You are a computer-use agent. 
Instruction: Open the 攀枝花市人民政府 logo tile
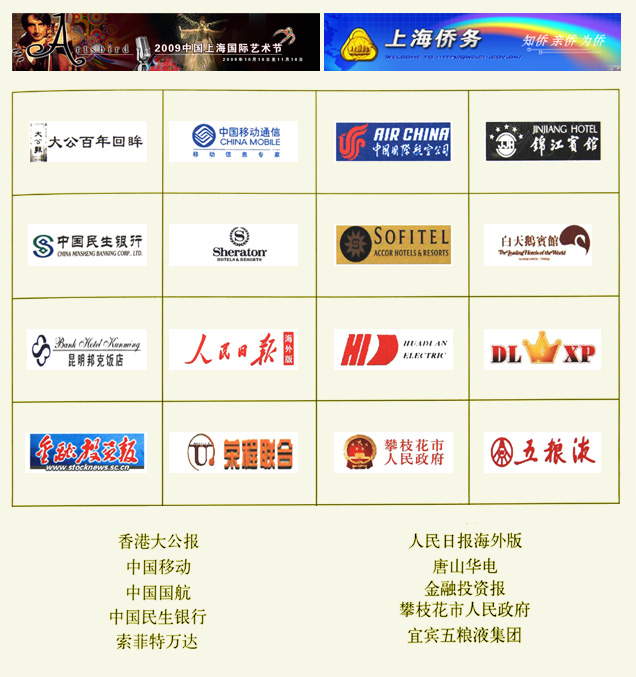pos(393,452)
